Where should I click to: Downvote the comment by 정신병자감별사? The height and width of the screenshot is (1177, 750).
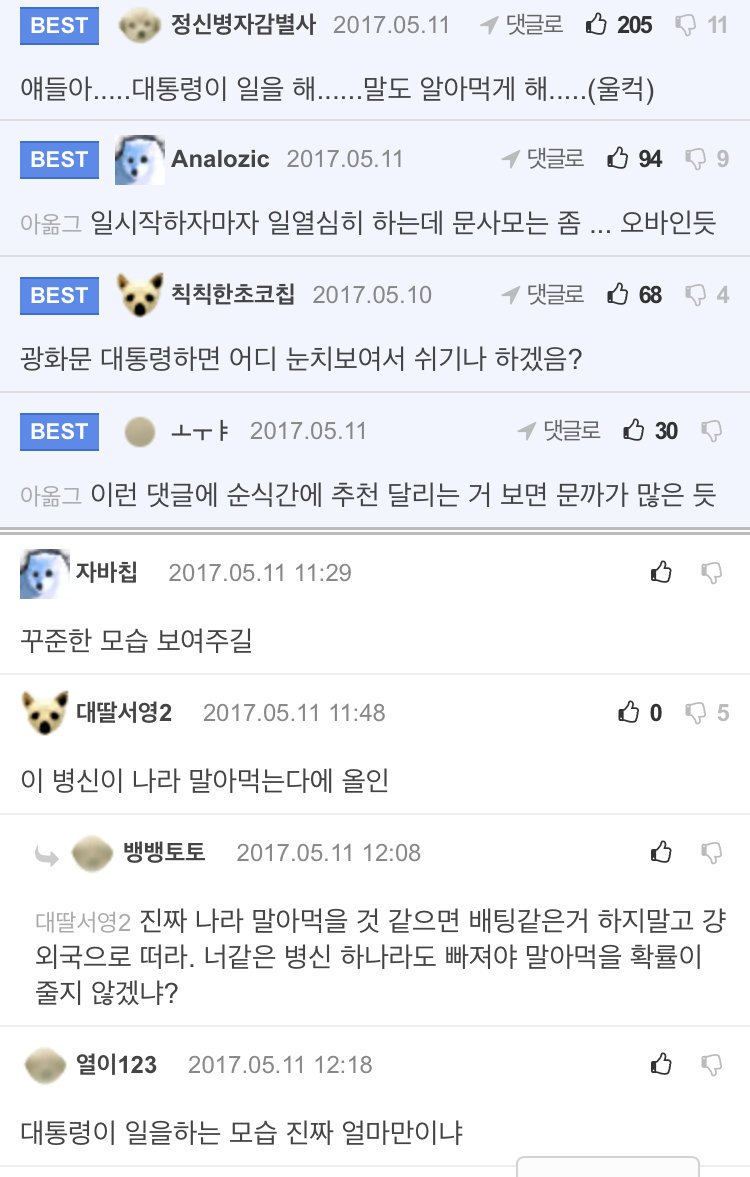tap(686, 24)
